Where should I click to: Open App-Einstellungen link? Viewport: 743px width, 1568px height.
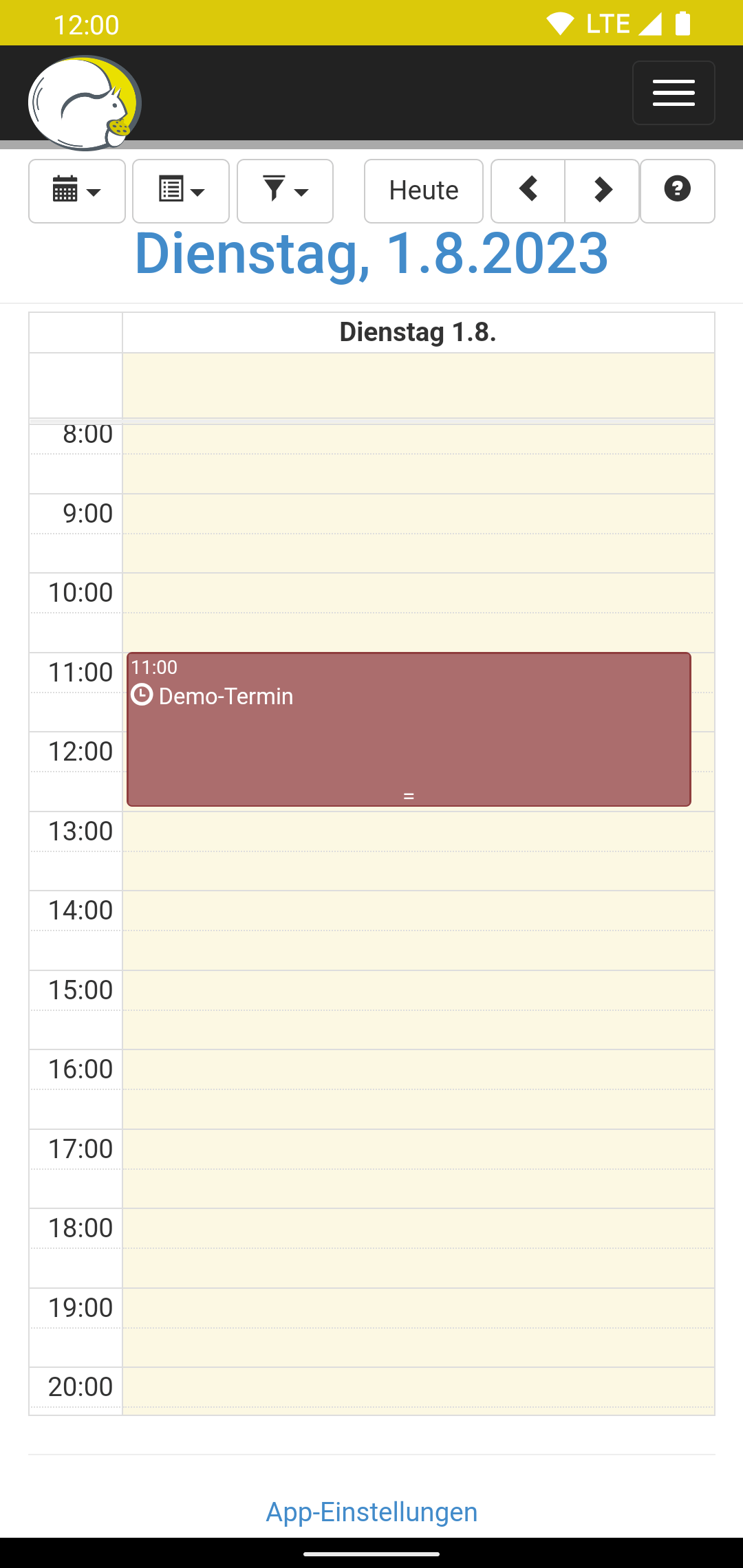click(x=371, y=1512)
